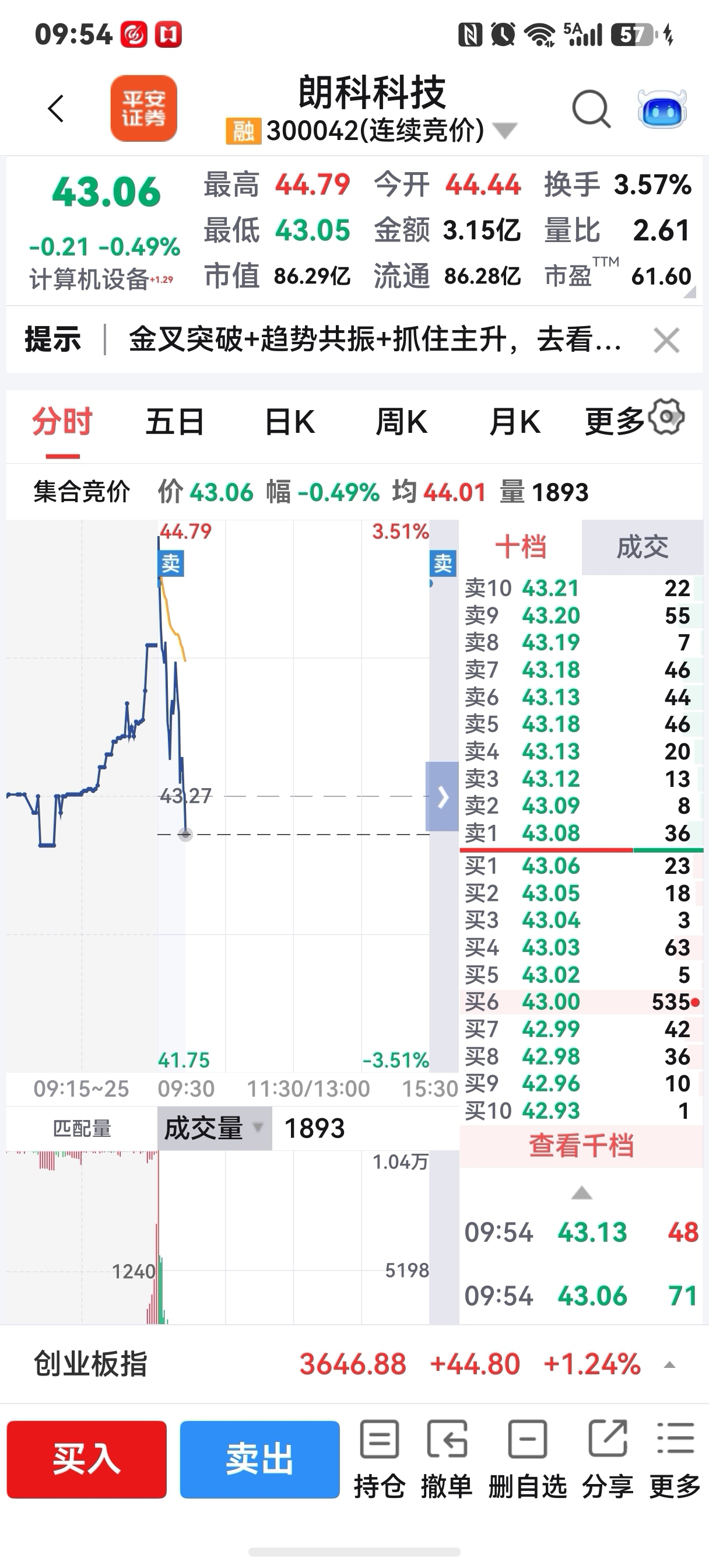This screenshot has width=709, height=1568.
Task: Open chart settings gear icon
Action: pyautogui.click(x=667, y=417)
